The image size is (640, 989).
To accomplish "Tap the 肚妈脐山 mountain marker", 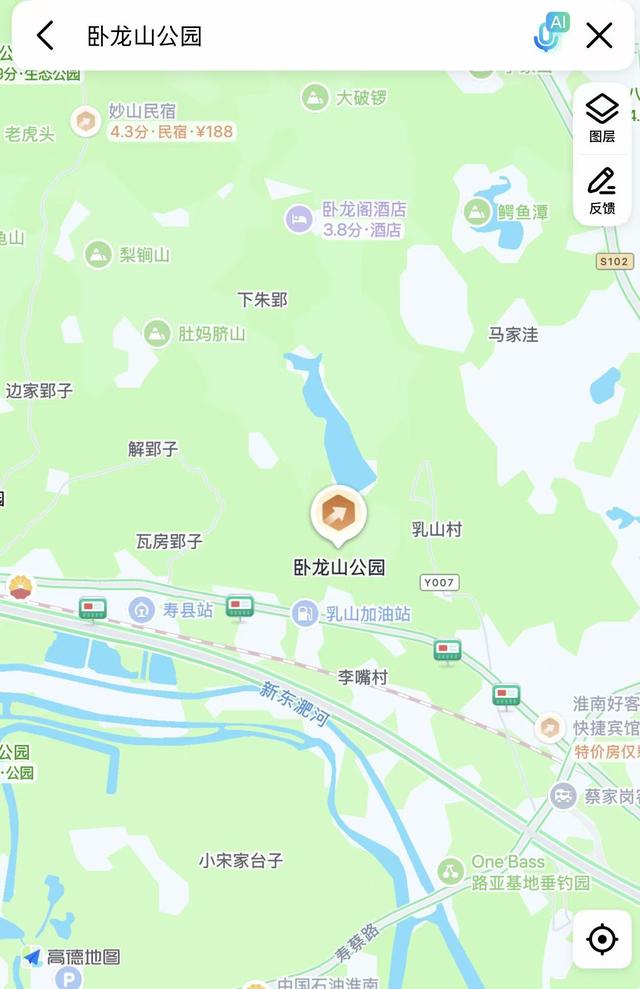I will tap(157, 333).
